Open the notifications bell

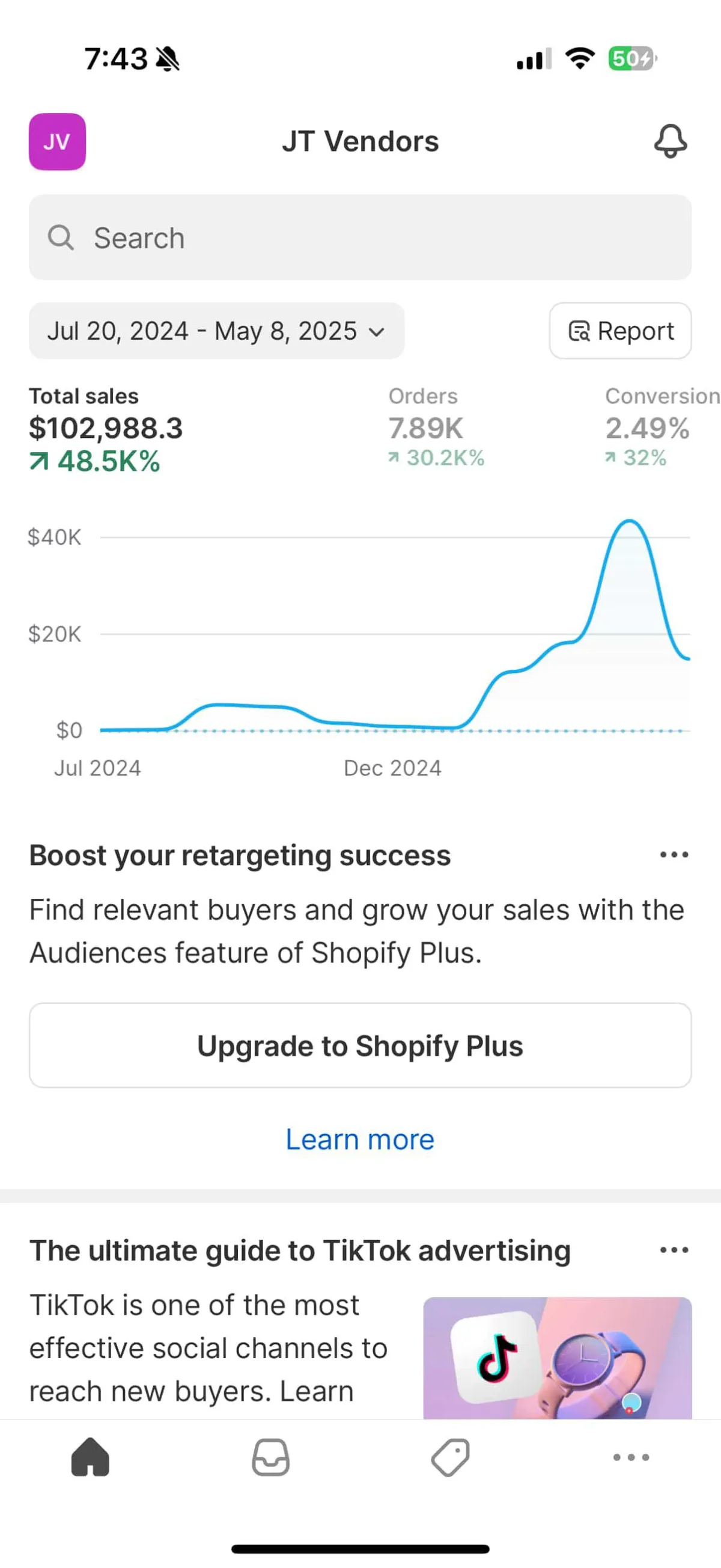671,141
